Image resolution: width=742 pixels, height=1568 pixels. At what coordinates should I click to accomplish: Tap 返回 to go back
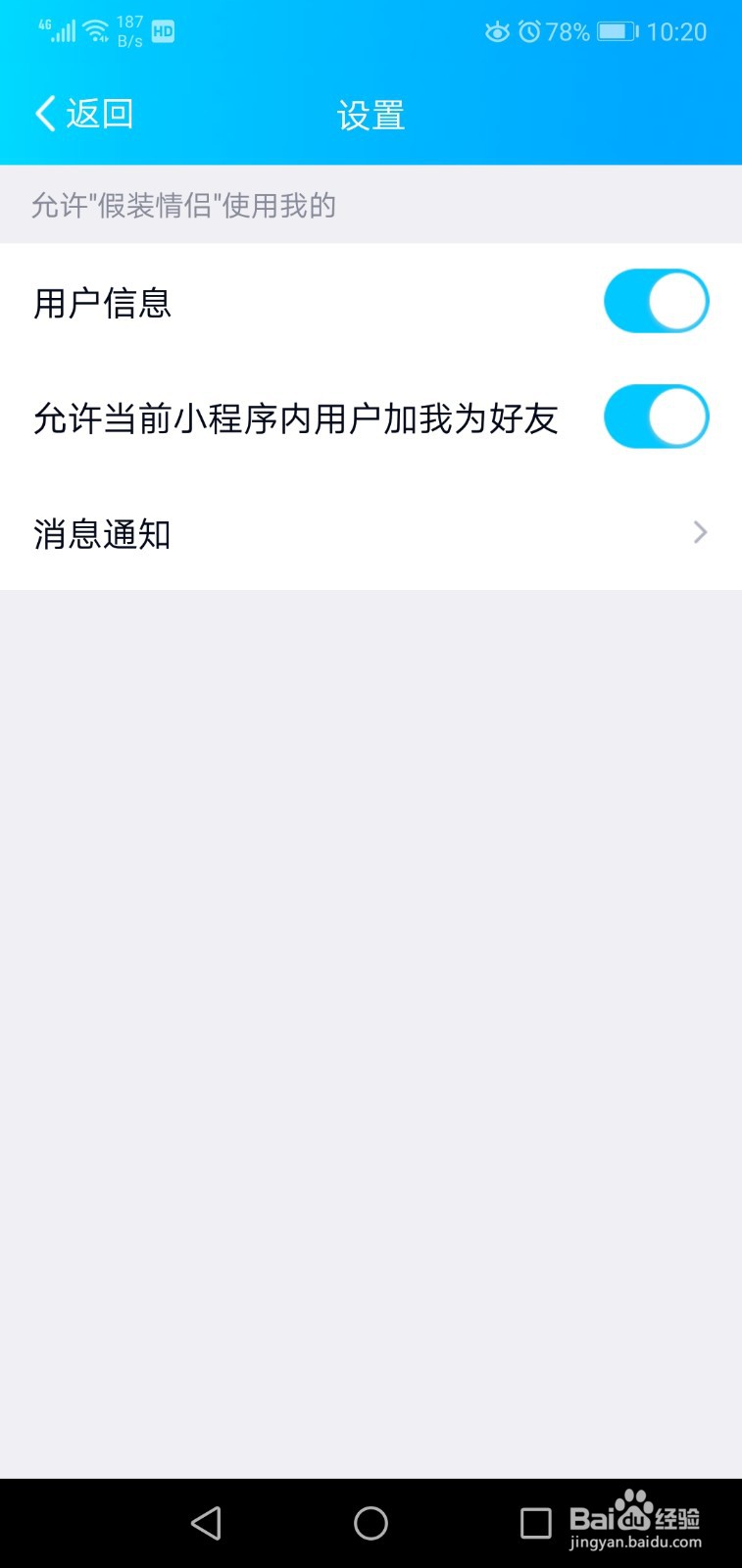point(98,114)
